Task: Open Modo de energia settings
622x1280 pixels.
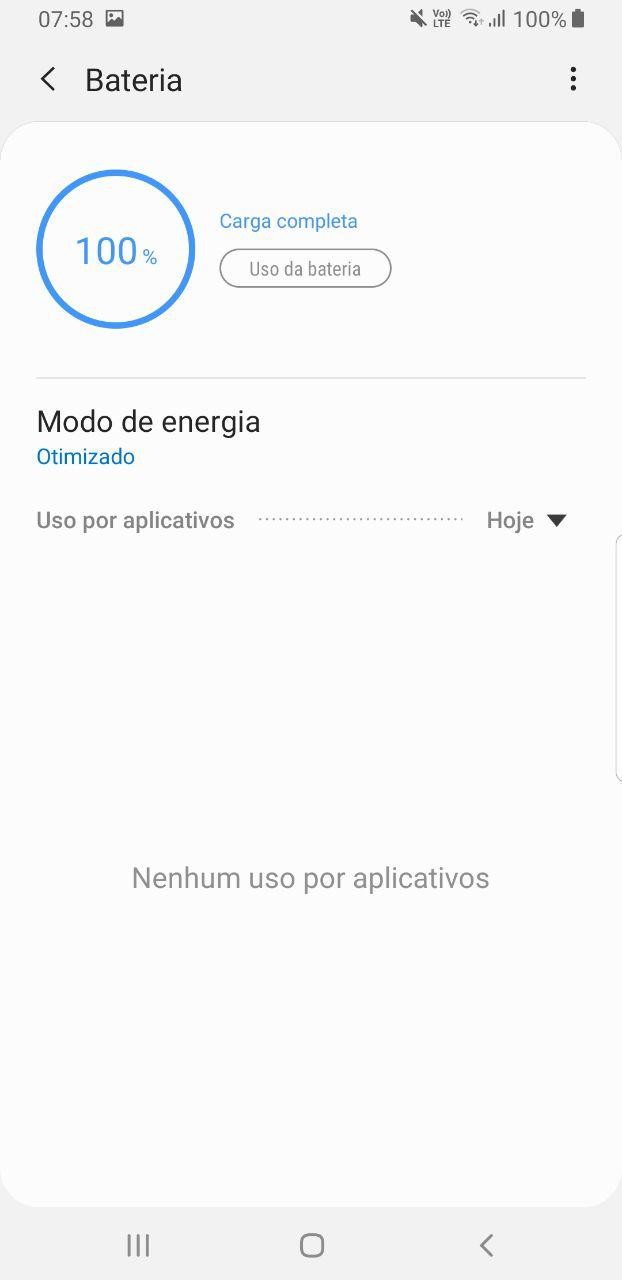Action: (x=148, y=436)
